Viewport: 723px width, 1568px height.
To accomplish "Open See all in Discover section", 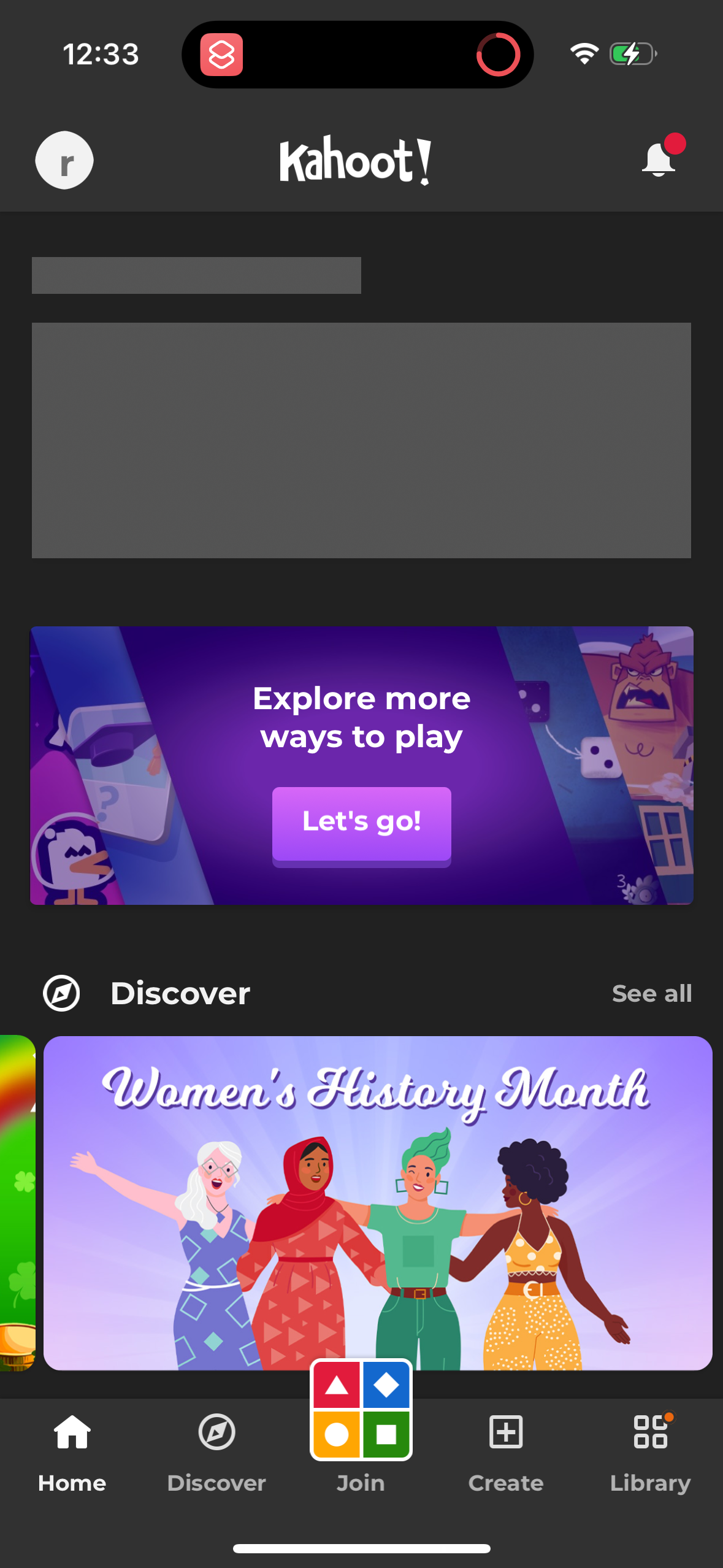I will pyautogui.click(x=652, y=993).
